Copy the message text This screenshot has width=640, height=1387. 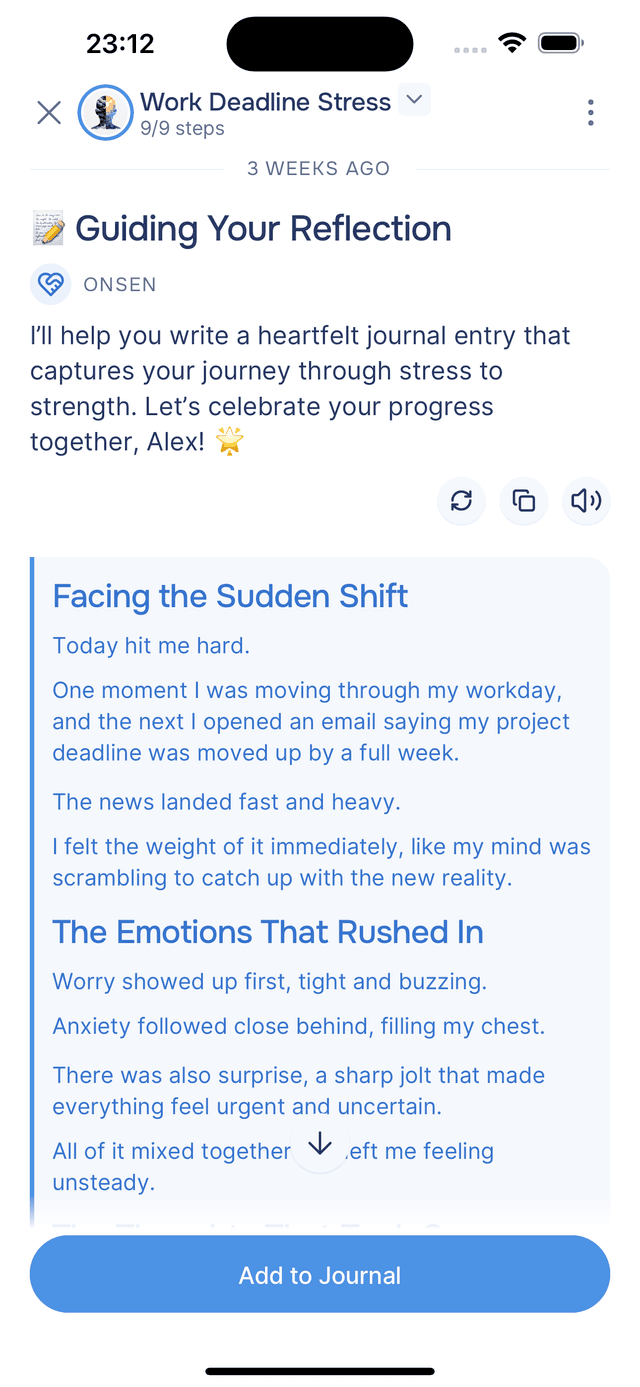[x=523, y=501]
